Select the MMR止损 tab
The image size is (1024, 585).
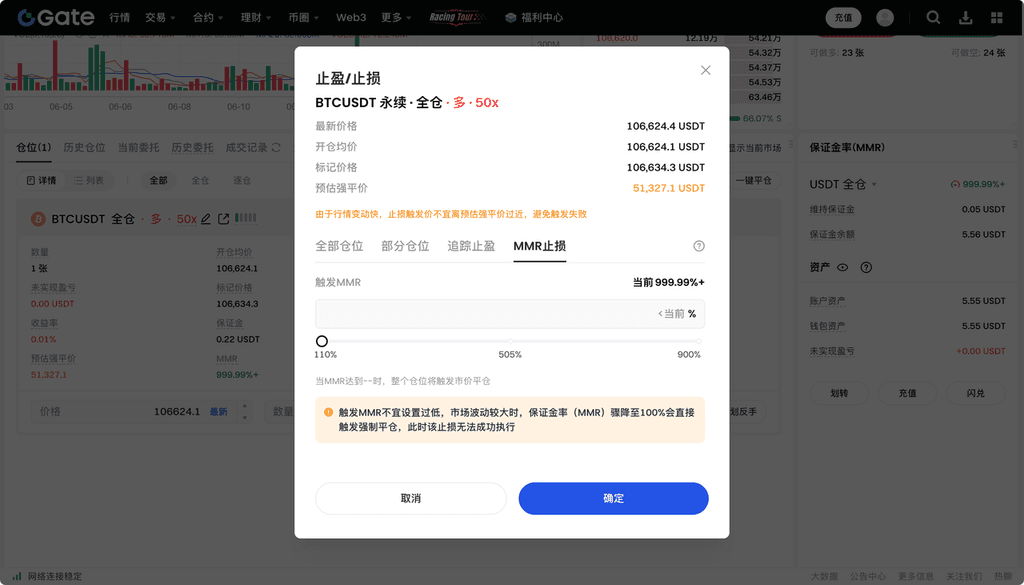pyautogui.click(x=539, y=246)
